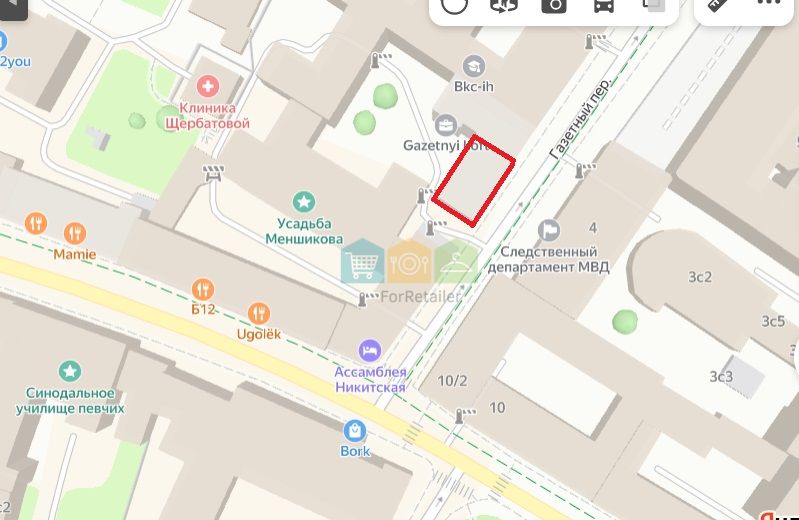The width and height of the screenshot is (799, 520).
Task: Show public transport with the bus icon
Action: coord(603,5)
